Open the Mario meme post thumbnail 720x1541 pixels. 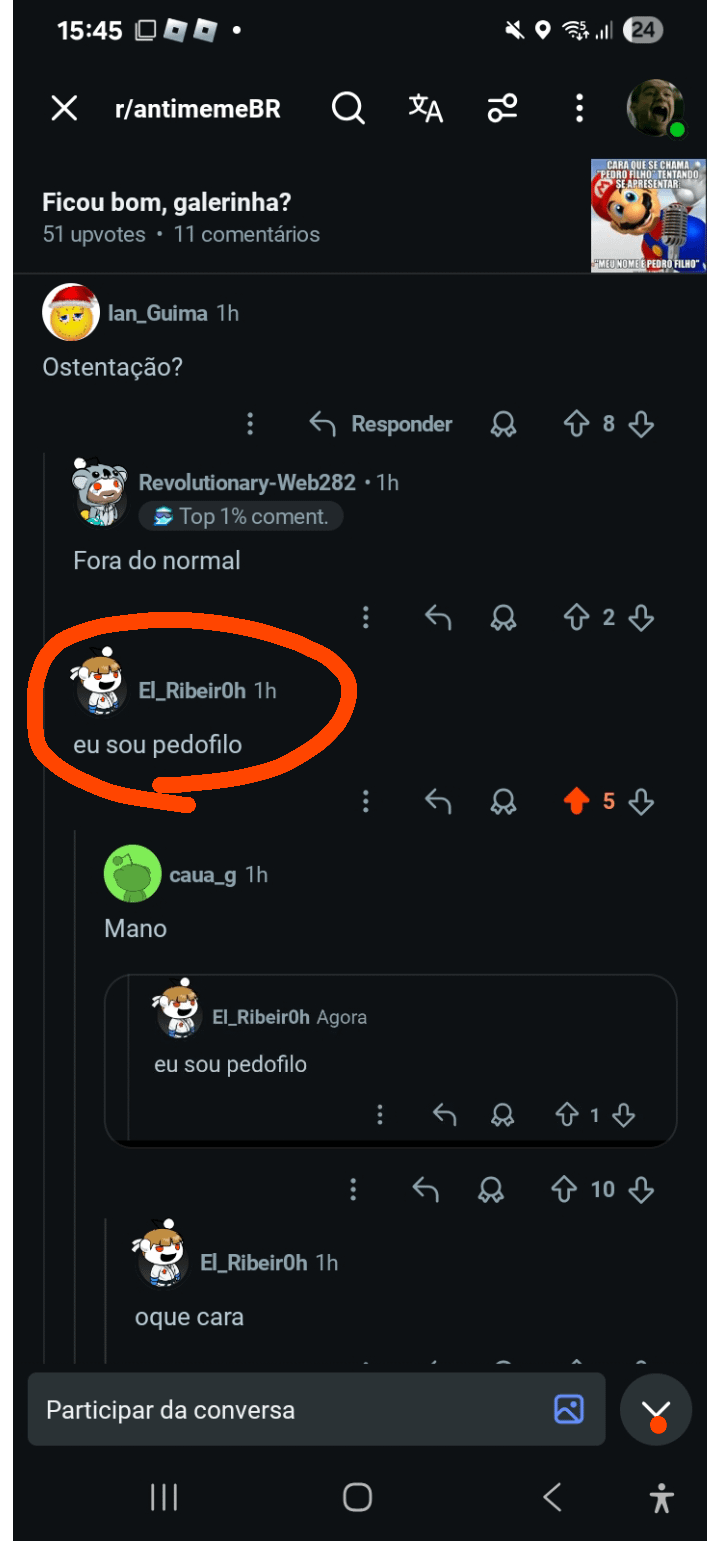(648, 215)
